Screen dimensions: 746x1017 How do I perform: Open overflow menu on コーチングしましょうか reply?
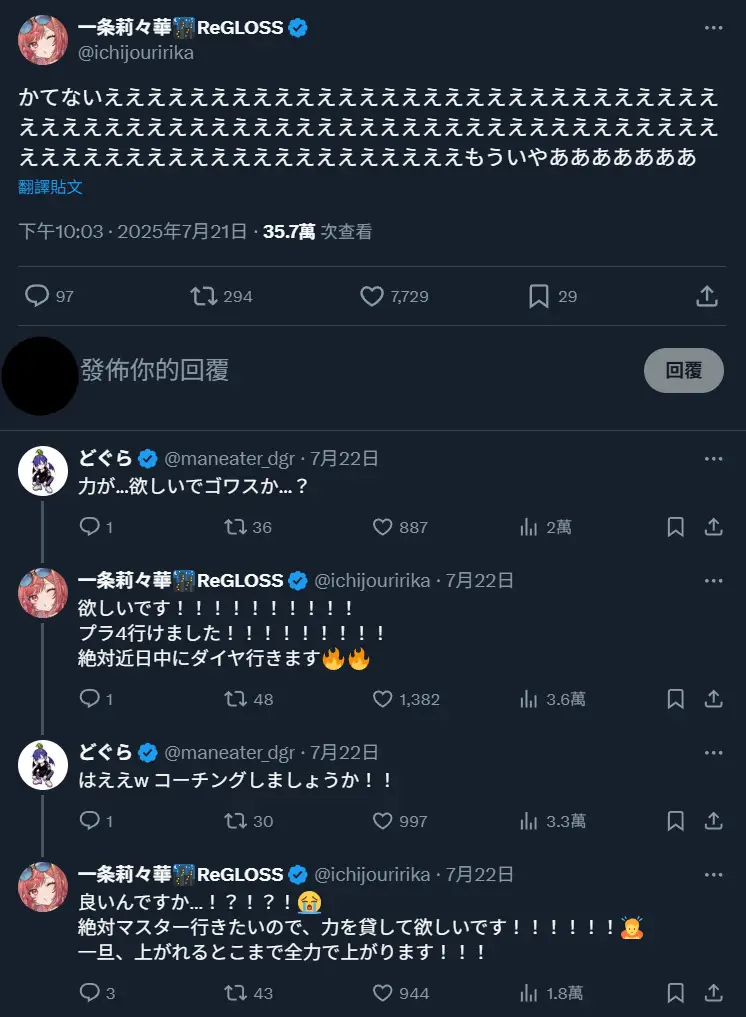713,751
